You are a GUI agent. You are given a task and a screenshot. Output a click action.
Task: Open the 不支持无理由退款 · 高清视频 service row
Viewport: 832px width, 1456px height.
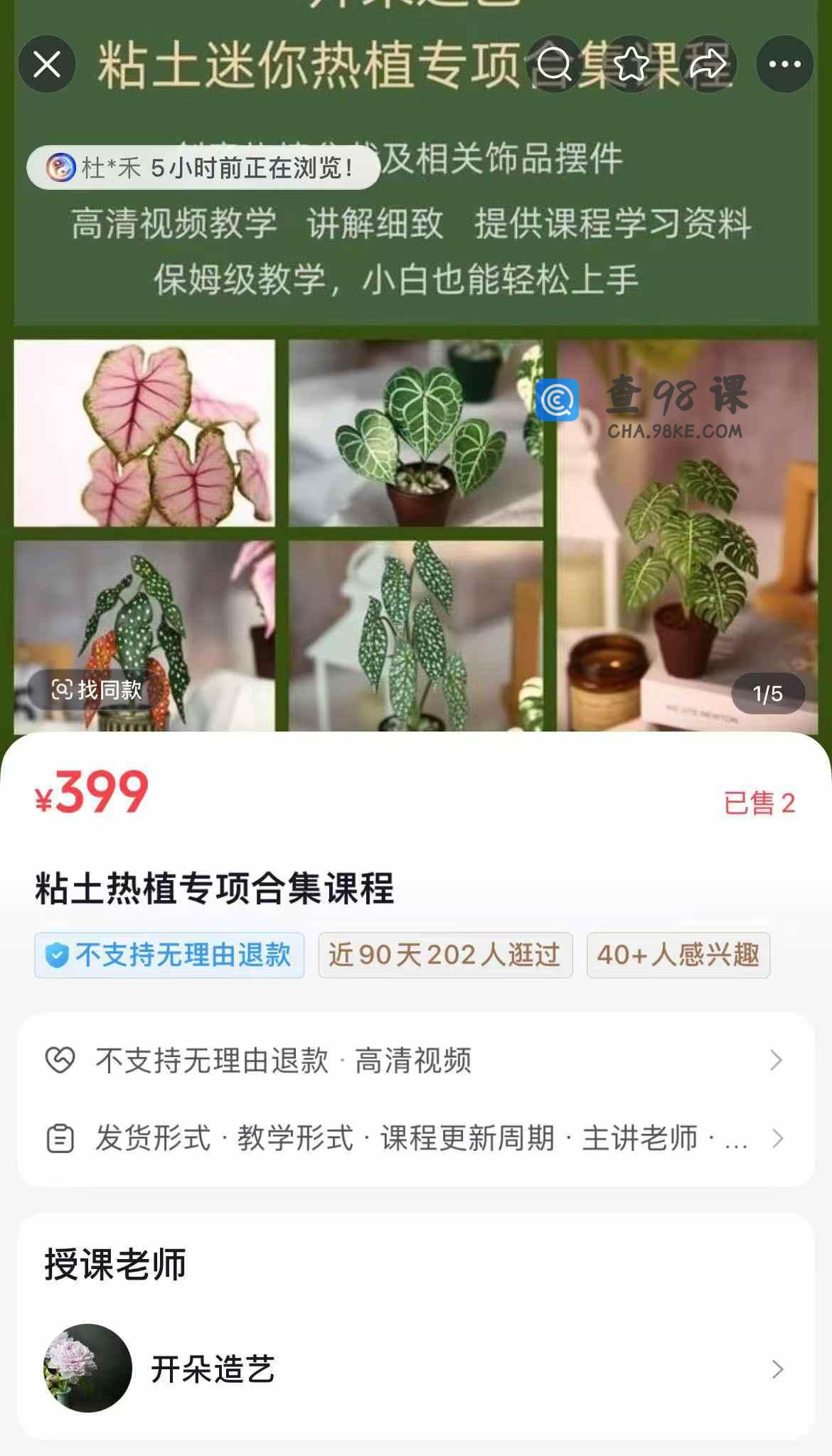(415, 1060)
